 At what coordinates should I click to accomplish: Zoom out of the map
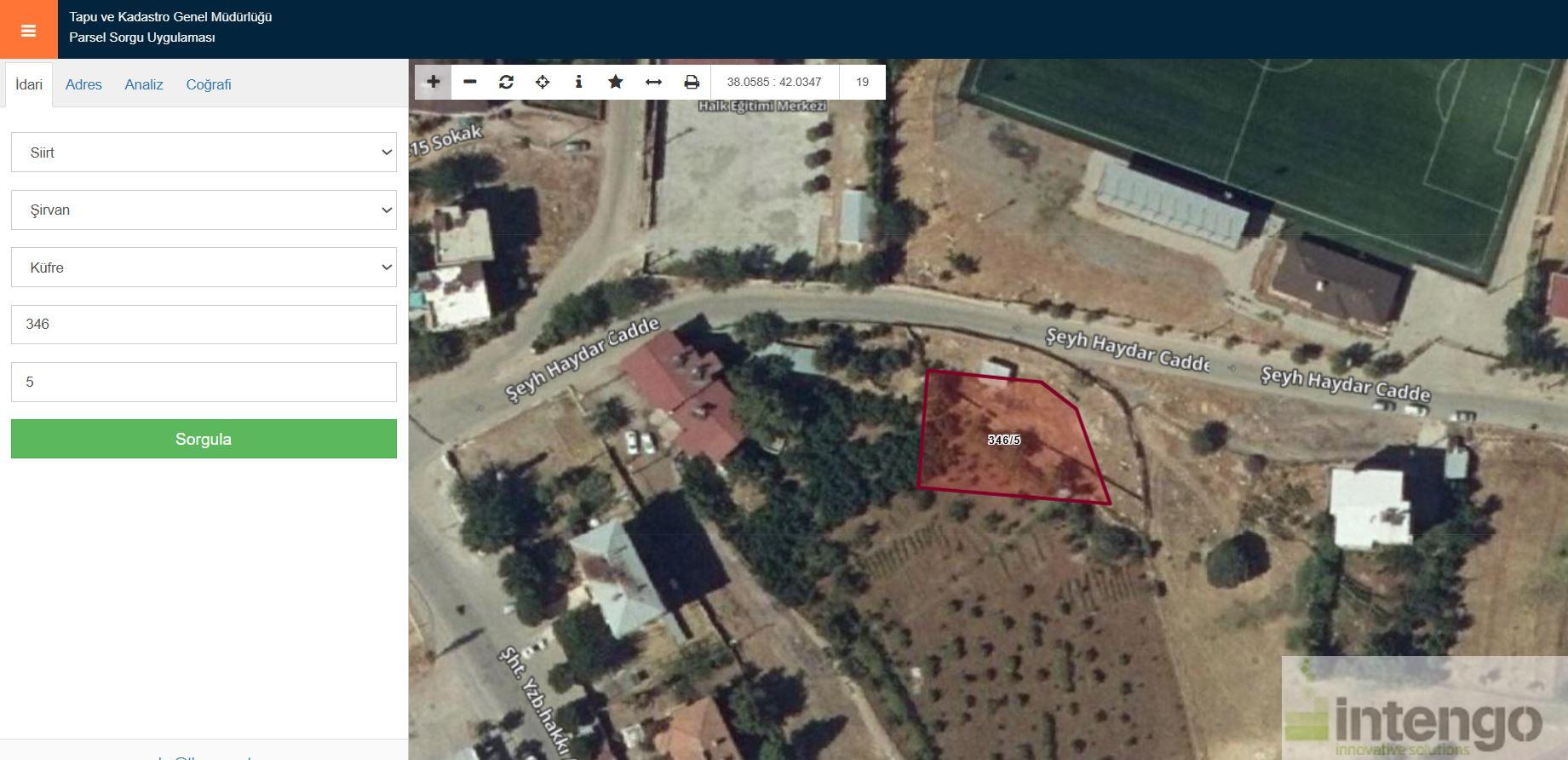coord(470,82)
